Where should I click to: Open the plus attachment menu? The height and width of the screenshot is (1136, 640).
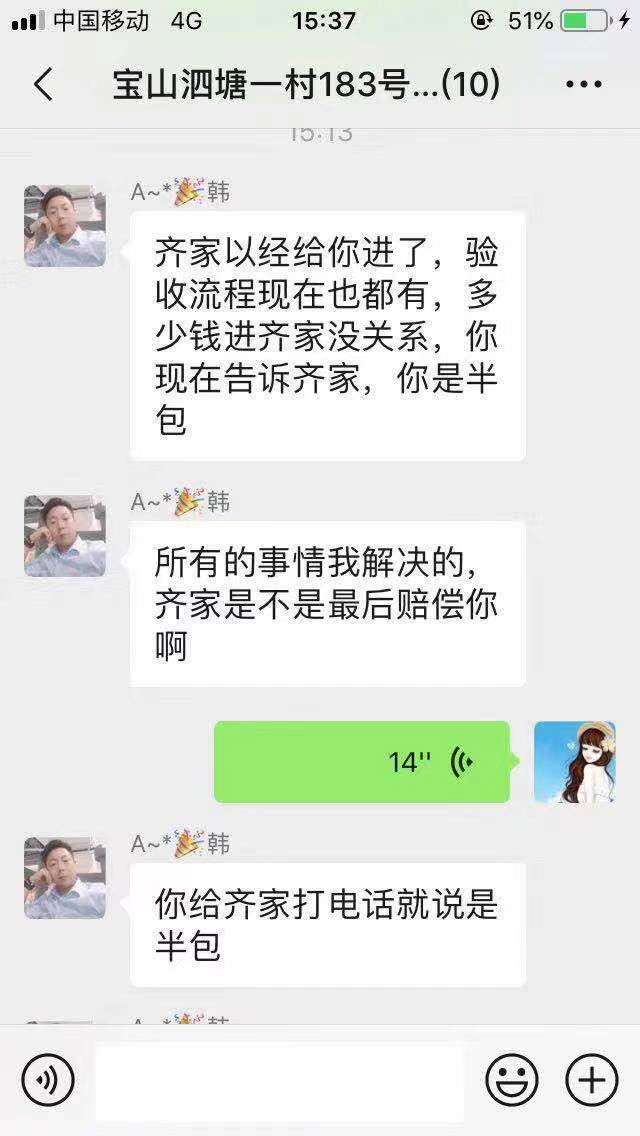click(592, 1080)
